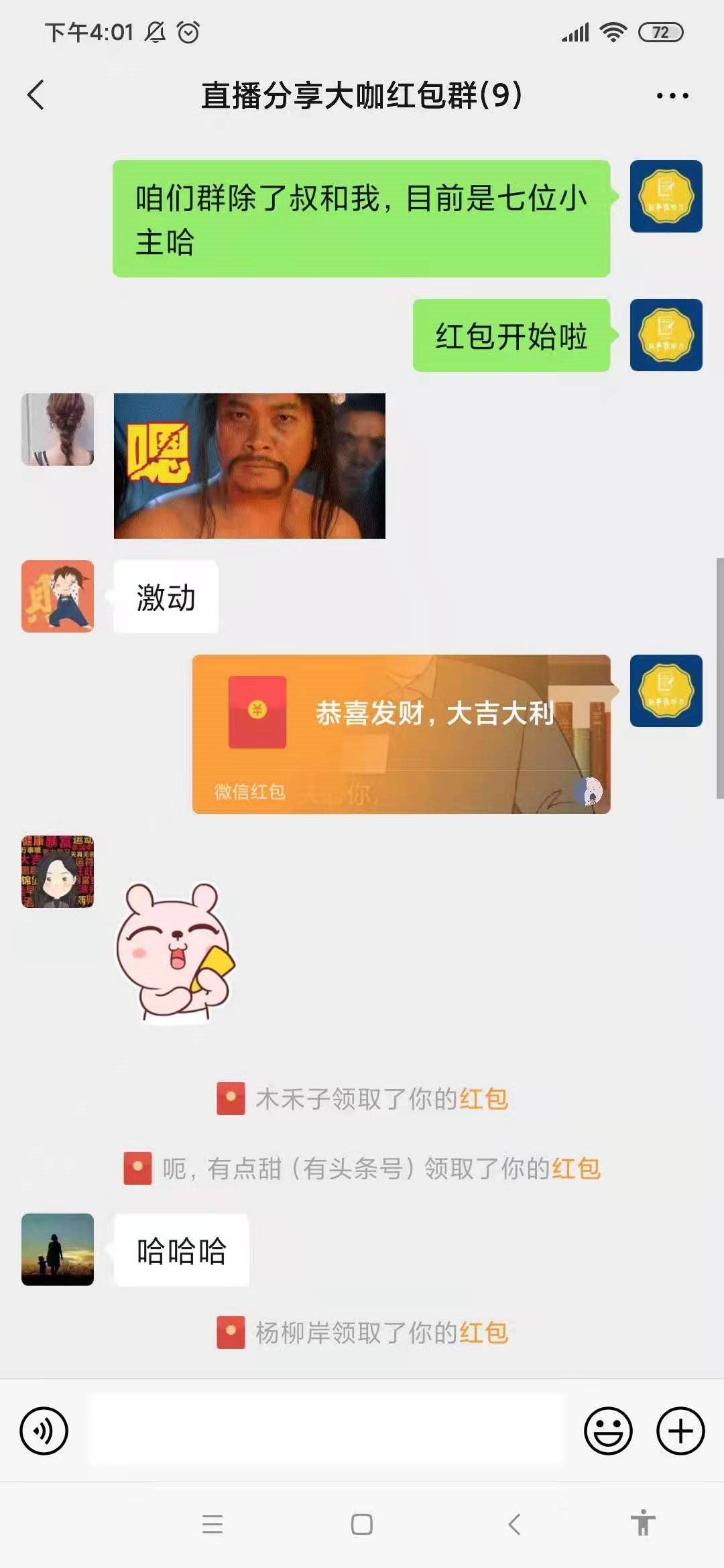Switch to voice message input
The width and height of the screenshot is (724, 1568).
(x=44, y=1431)
